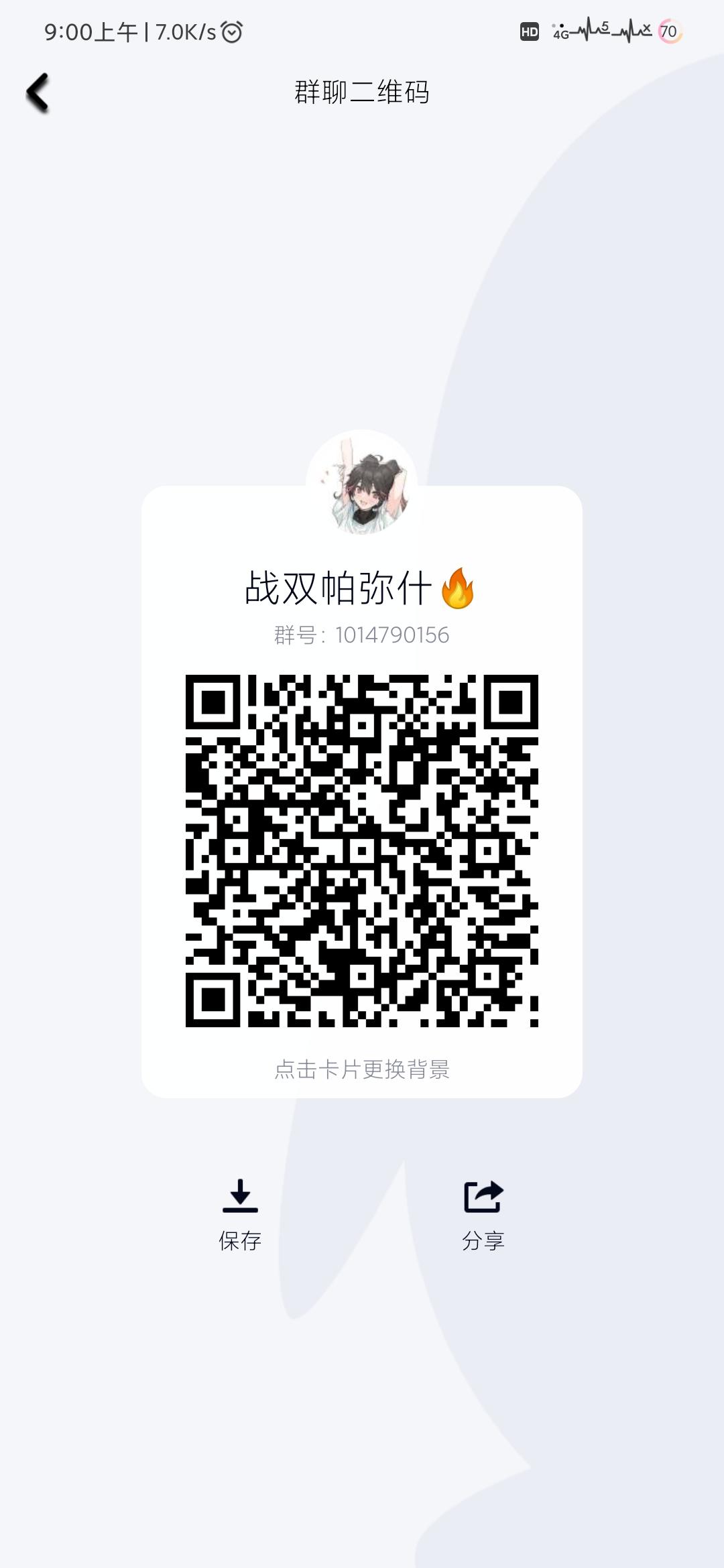Tap the signal strength waveform icon
The height and width of the screenshot is (1568, 724).
tap(593, 31)
